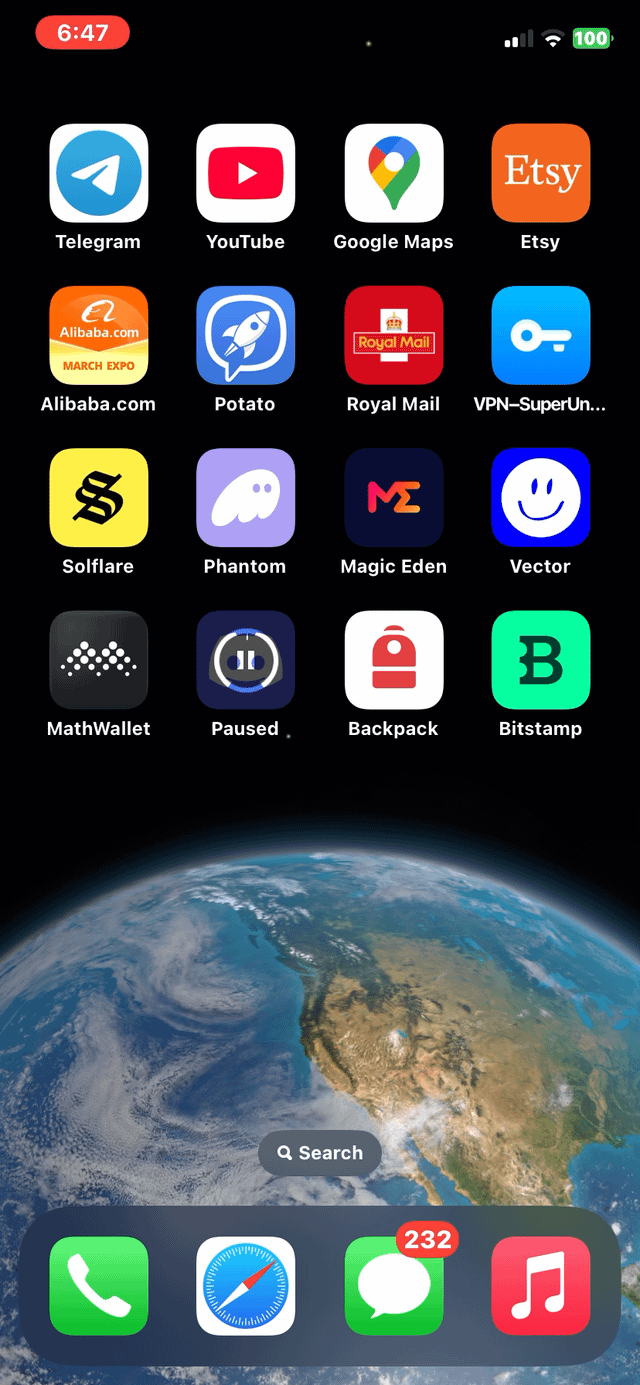Open the Etsy app

[x=540, y=173]
